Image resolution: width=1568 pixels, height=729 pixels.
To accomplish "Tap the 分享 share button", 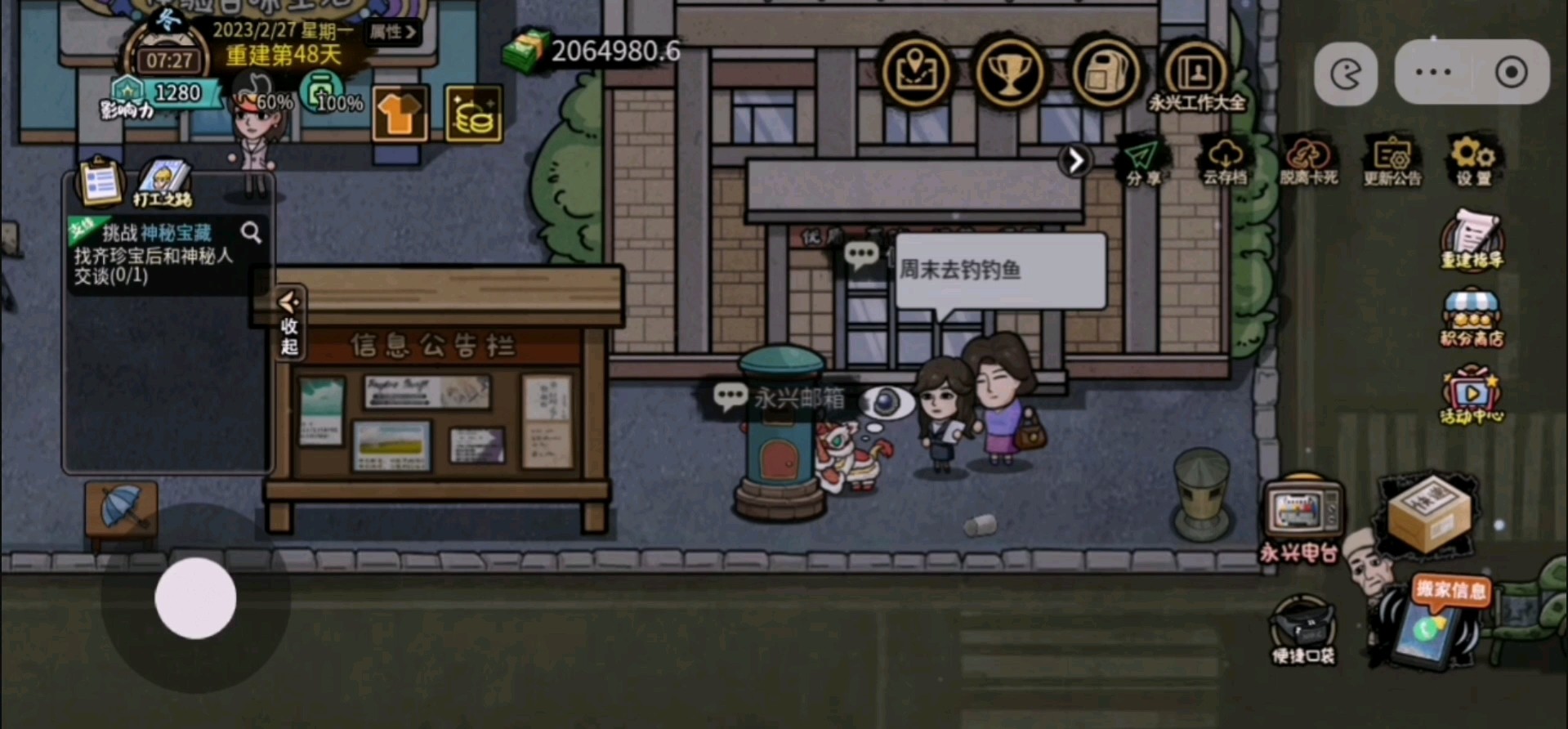I will (1142, 162).
